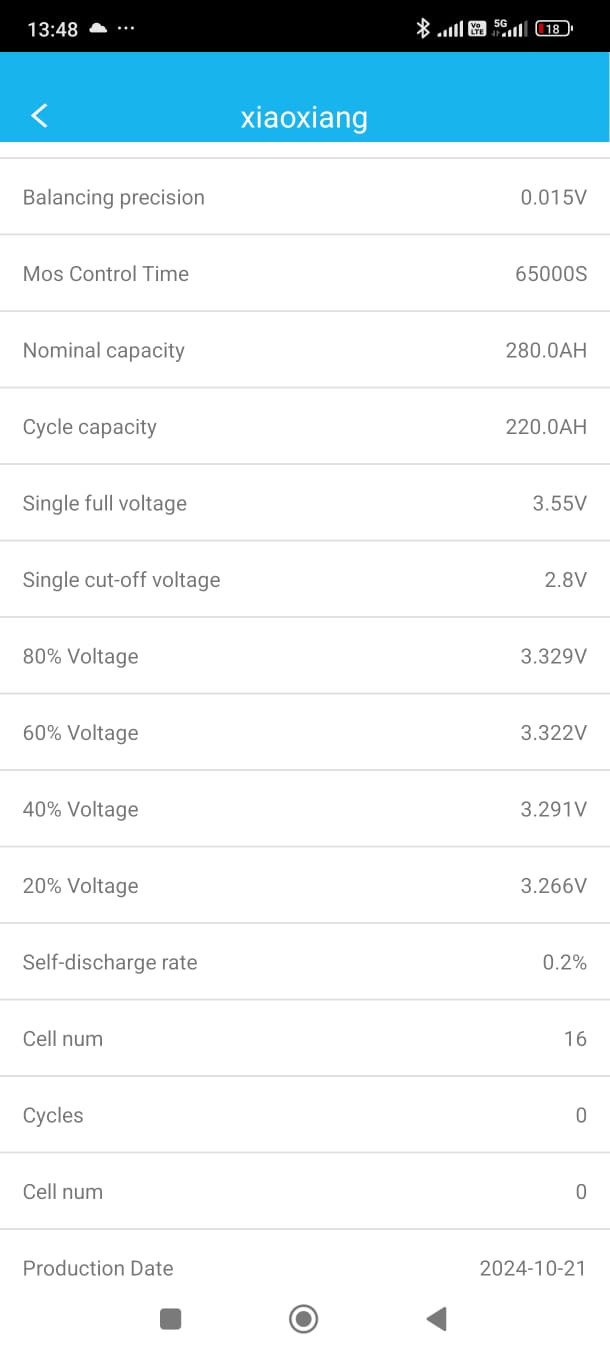This screenshot has height=1356, width=610.
Task: Open the Balancing precision setting
Action: pos(305,197)
